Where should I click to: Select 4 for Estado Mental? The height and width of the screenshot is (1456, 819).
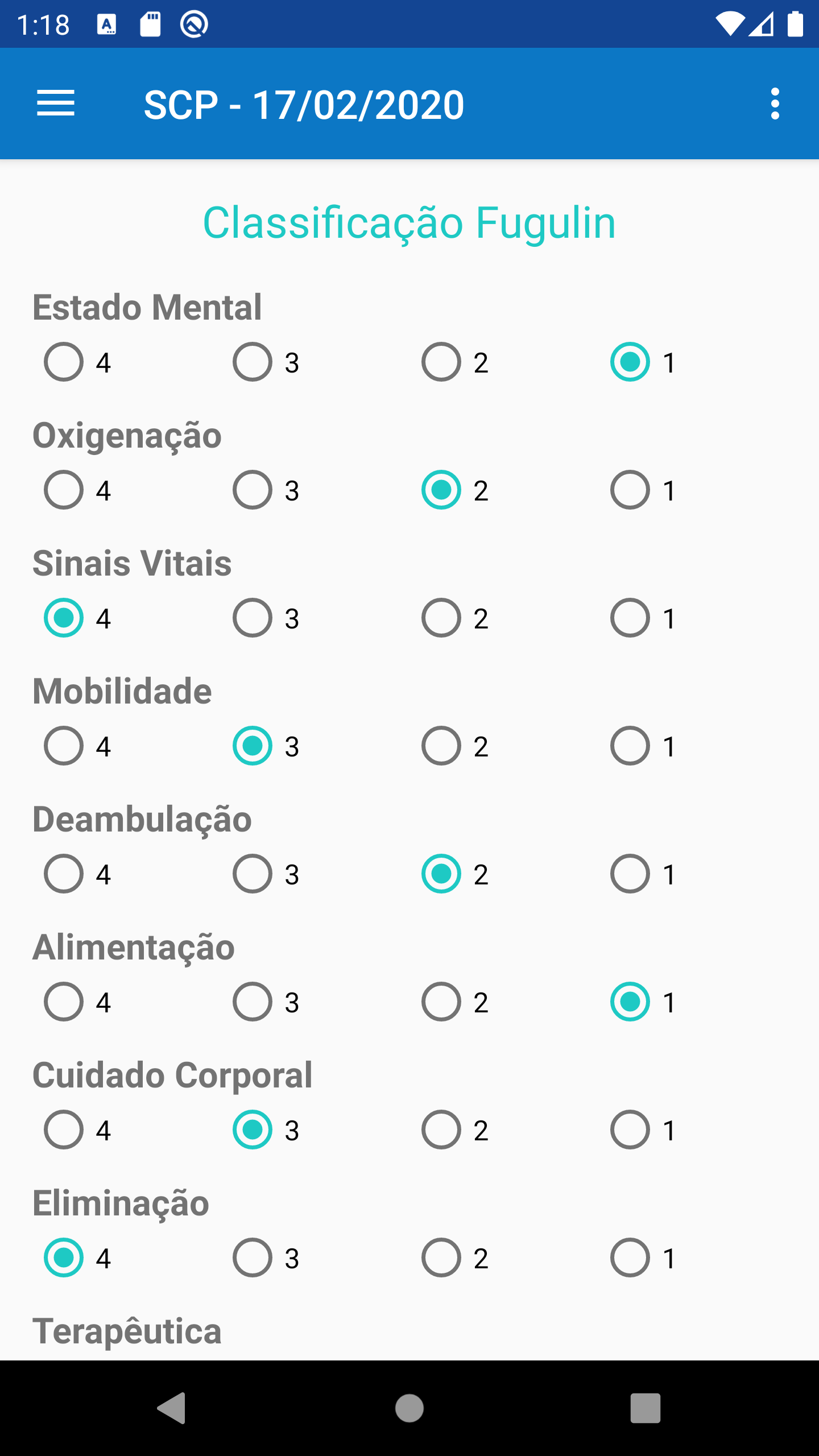coord(64,362)
